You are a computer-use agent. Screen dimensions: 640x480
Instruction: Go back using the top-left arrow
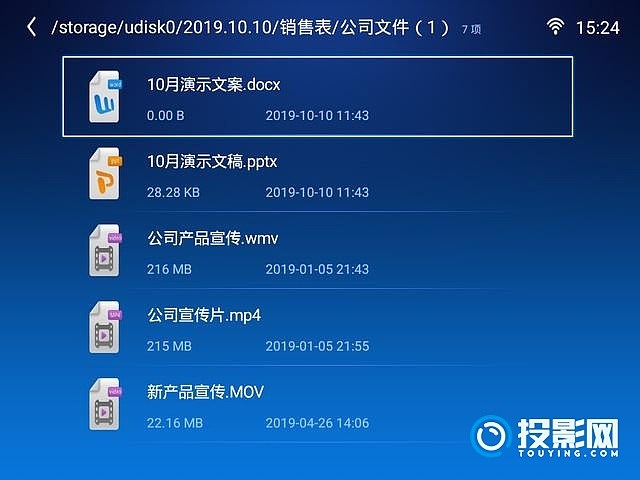coord(31,27)
